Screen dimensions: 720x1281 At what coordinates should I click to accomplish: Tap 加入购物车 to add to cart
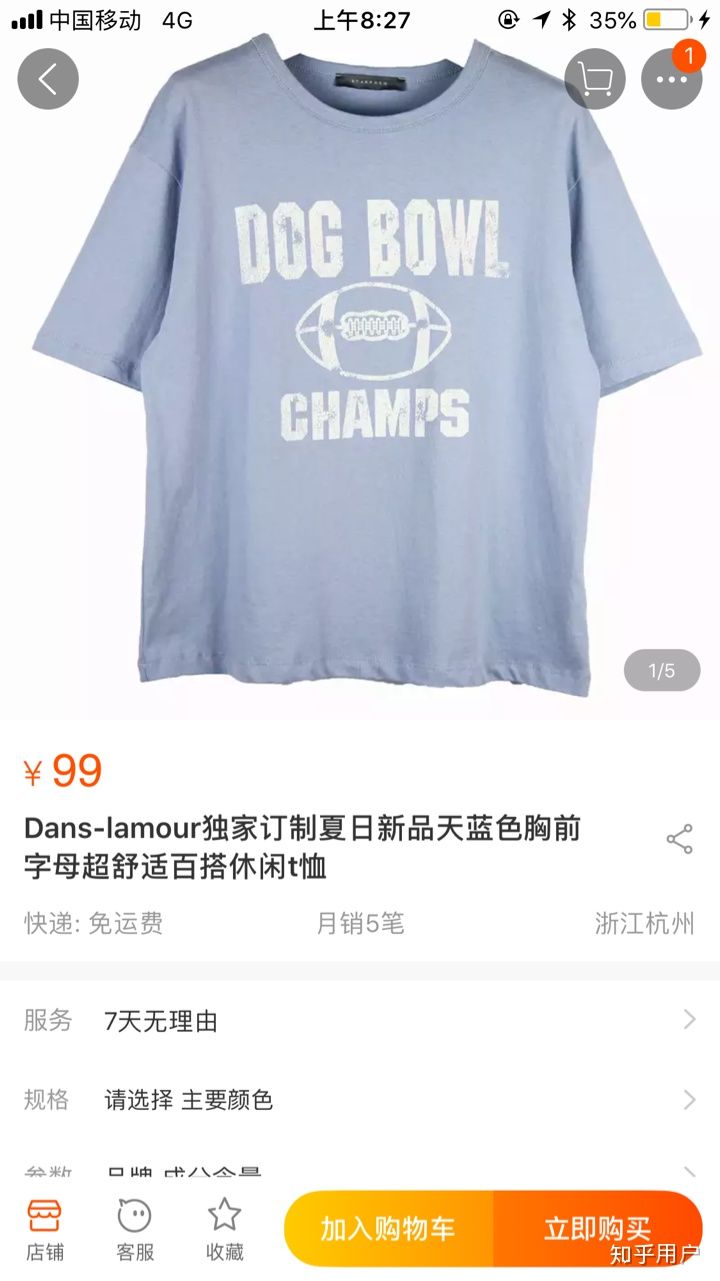click(x=388, y=1229)
